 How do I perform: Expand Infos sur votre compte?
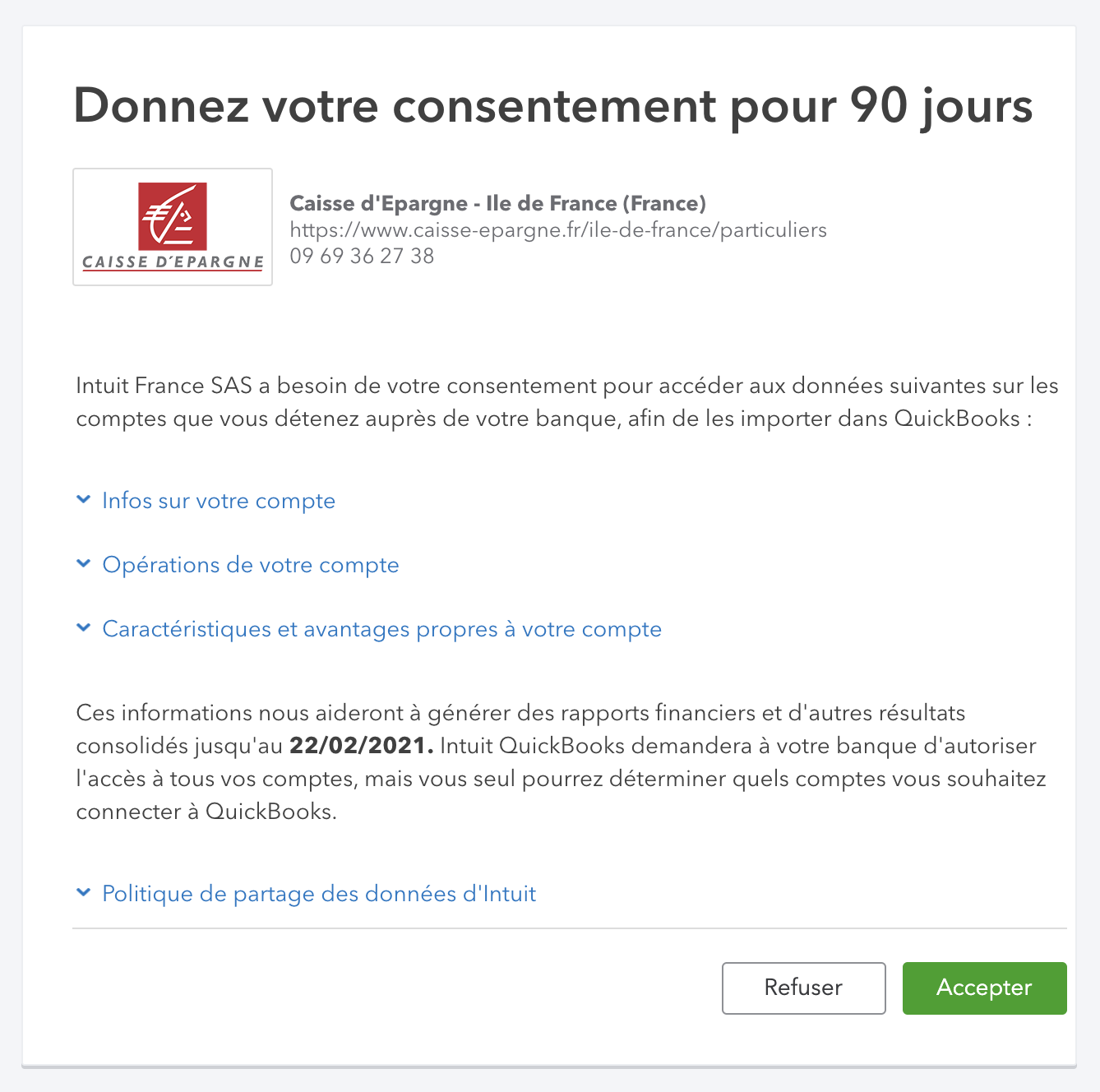pyautogui.click(x=218, y=501)
